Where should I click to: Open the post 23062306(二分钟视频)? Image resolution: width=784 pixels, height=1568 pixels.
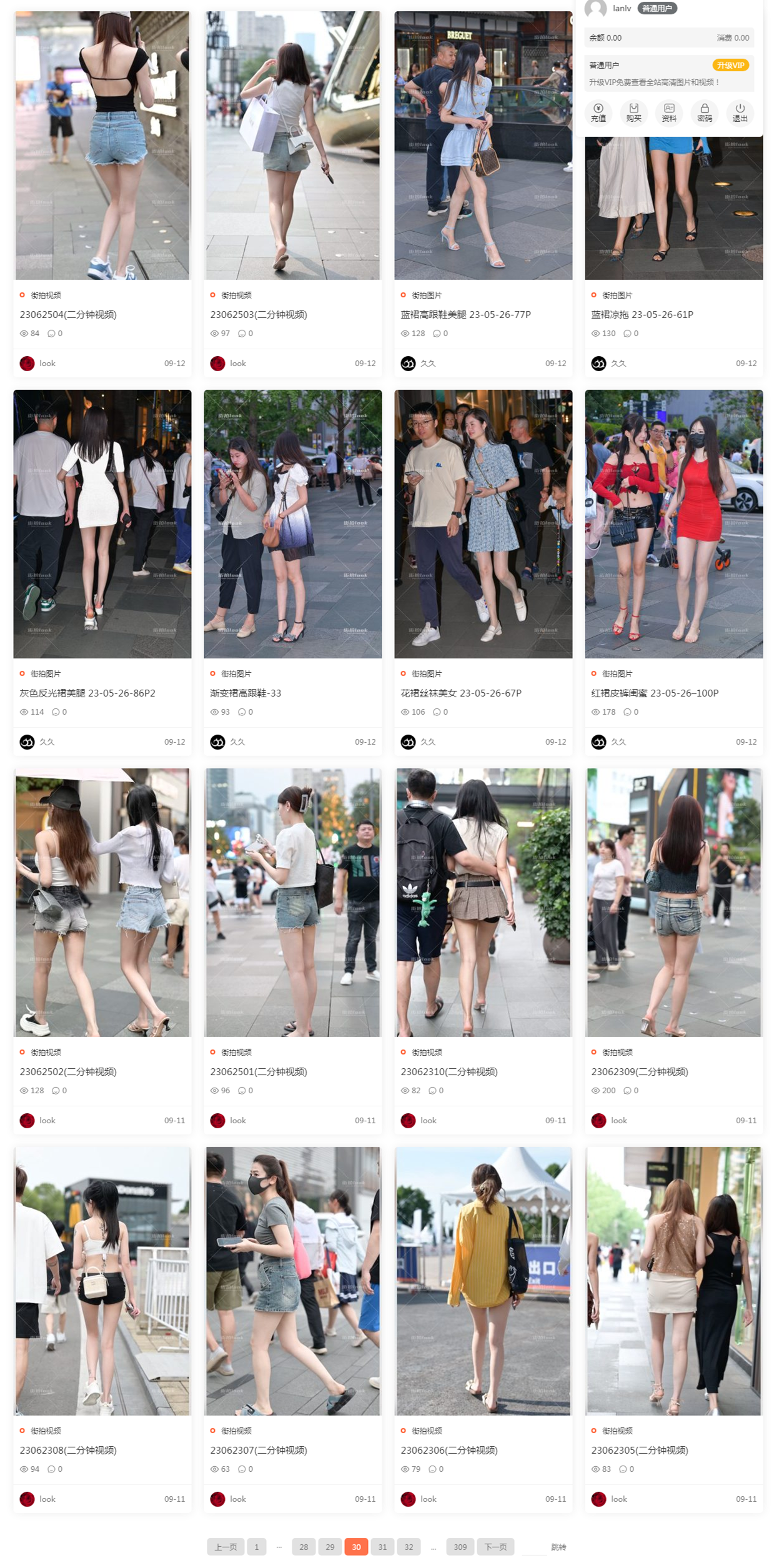(x=449, y=1450)
